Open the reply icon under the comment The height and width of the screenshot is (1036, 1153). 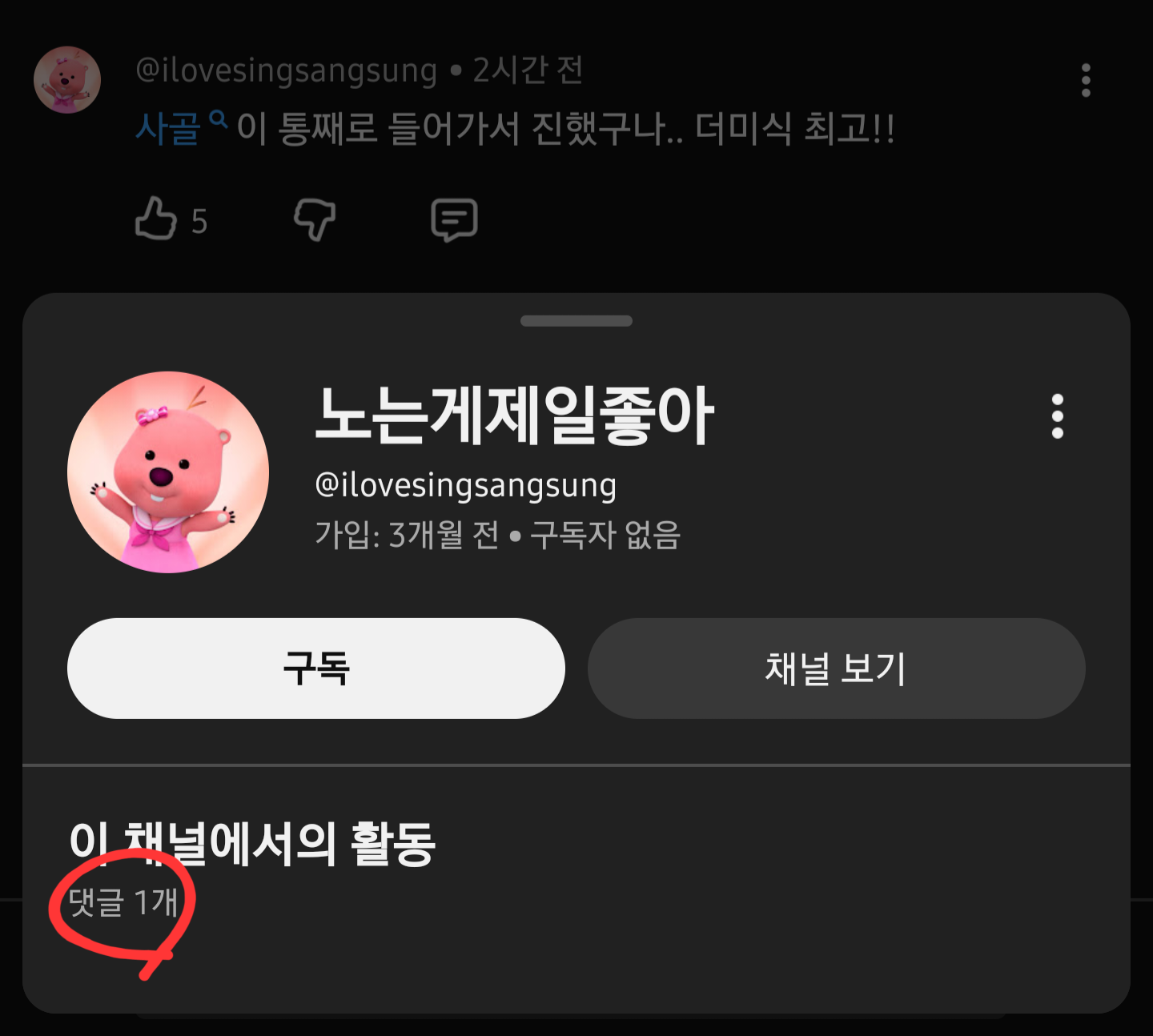[454, 219]
